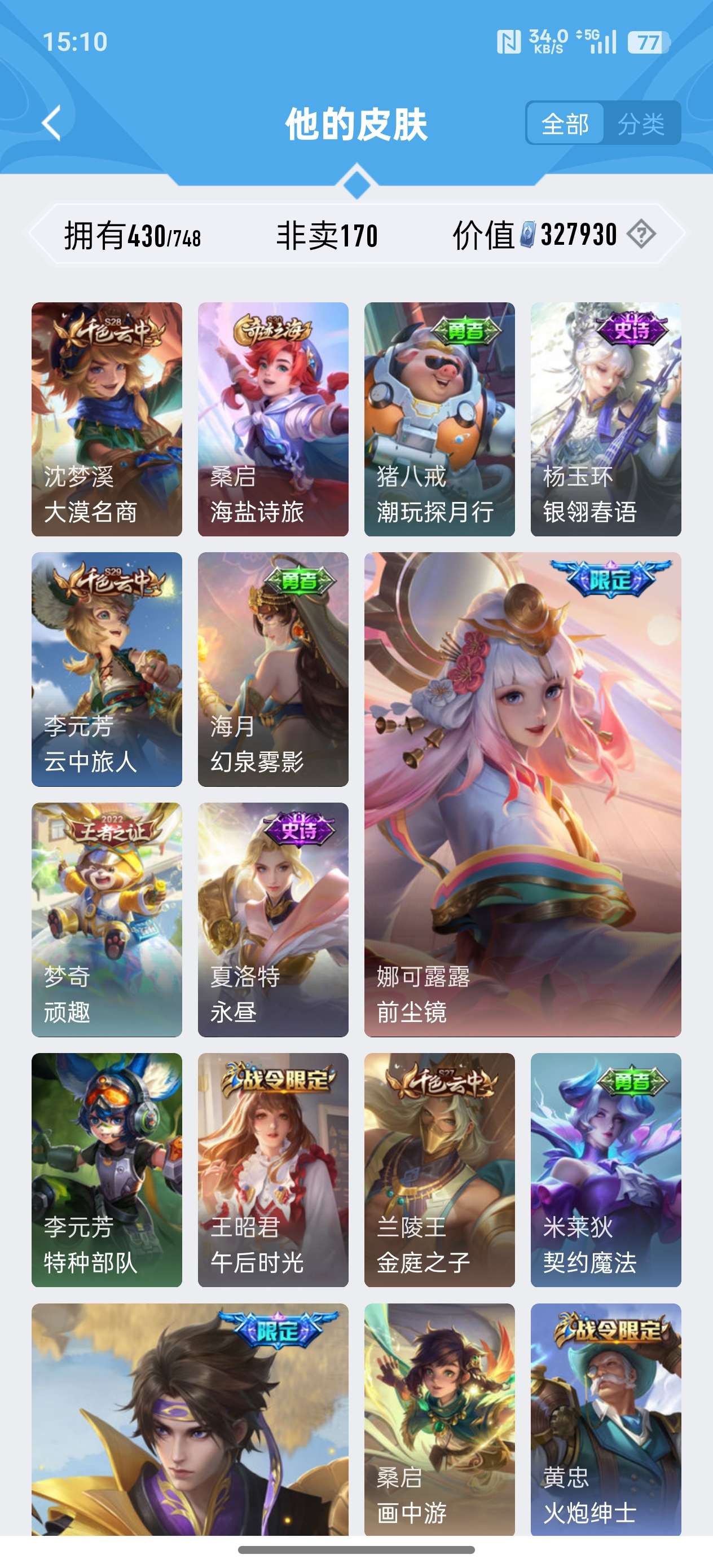Select the 全部 tab
The image size is (713, 1568).
[565, 124]
